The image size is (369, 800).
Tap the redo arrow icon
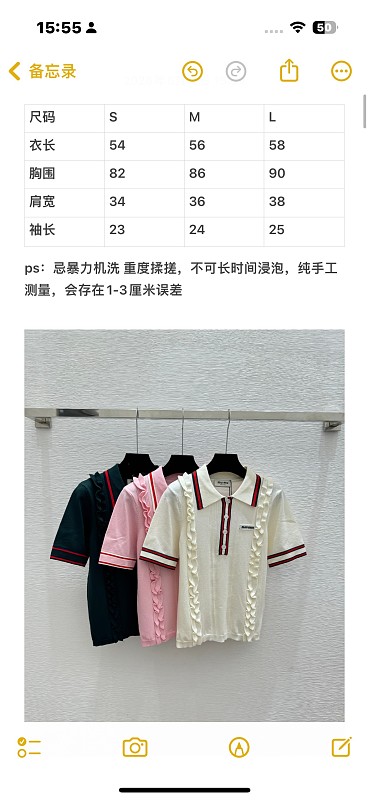(x=236, y=71)
